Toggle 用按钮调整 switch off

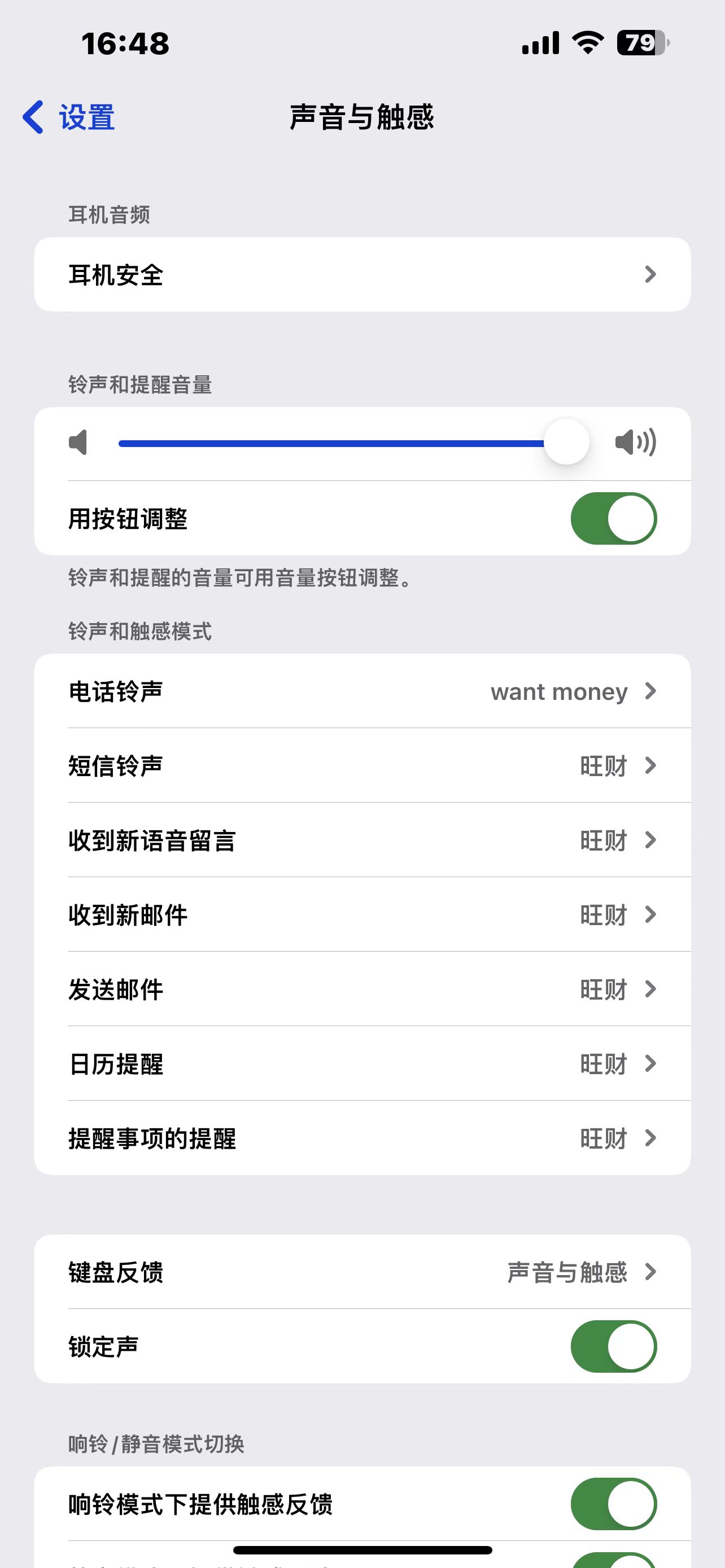point(613,519)
